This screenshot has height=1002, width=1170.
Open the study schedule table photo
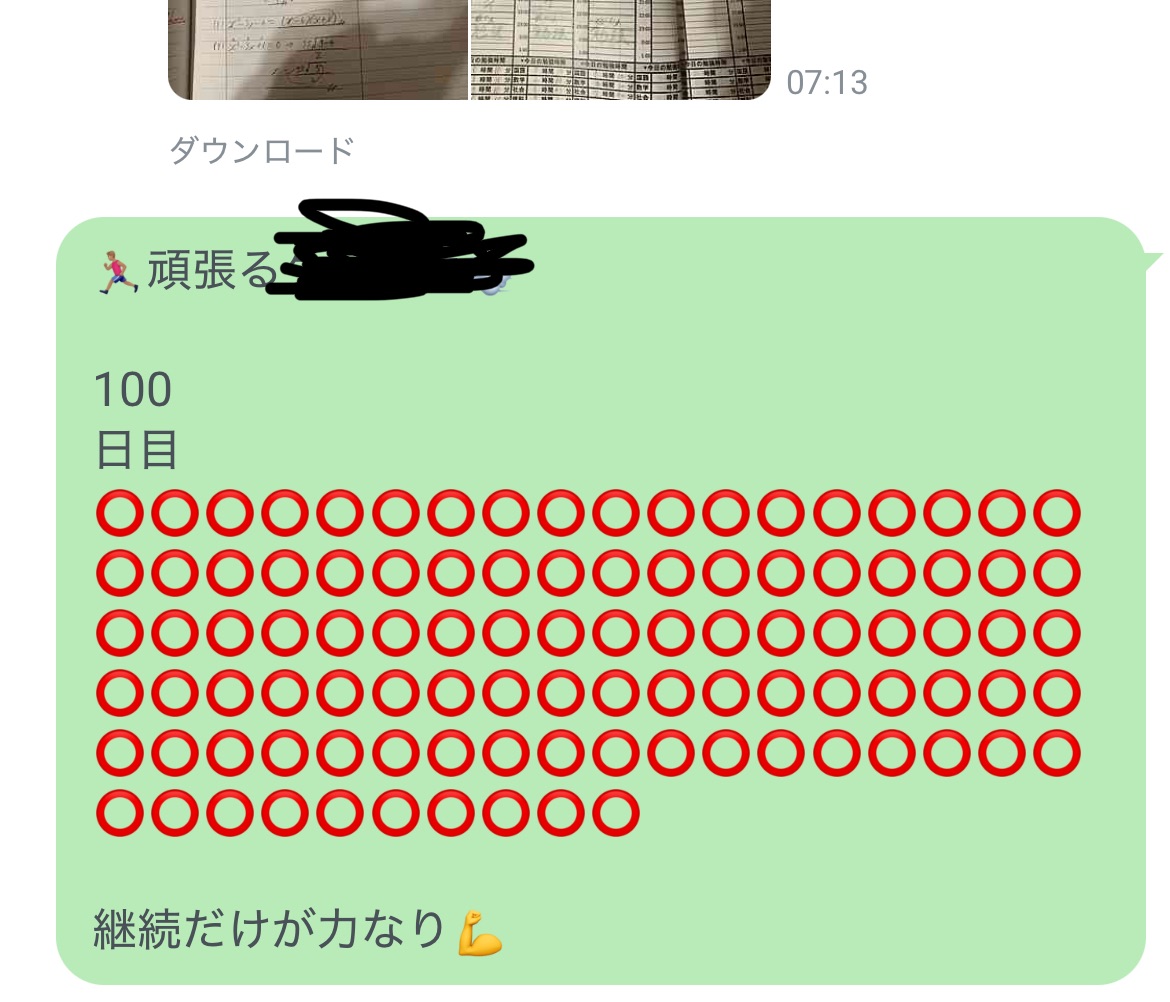(x=620, y=48)
